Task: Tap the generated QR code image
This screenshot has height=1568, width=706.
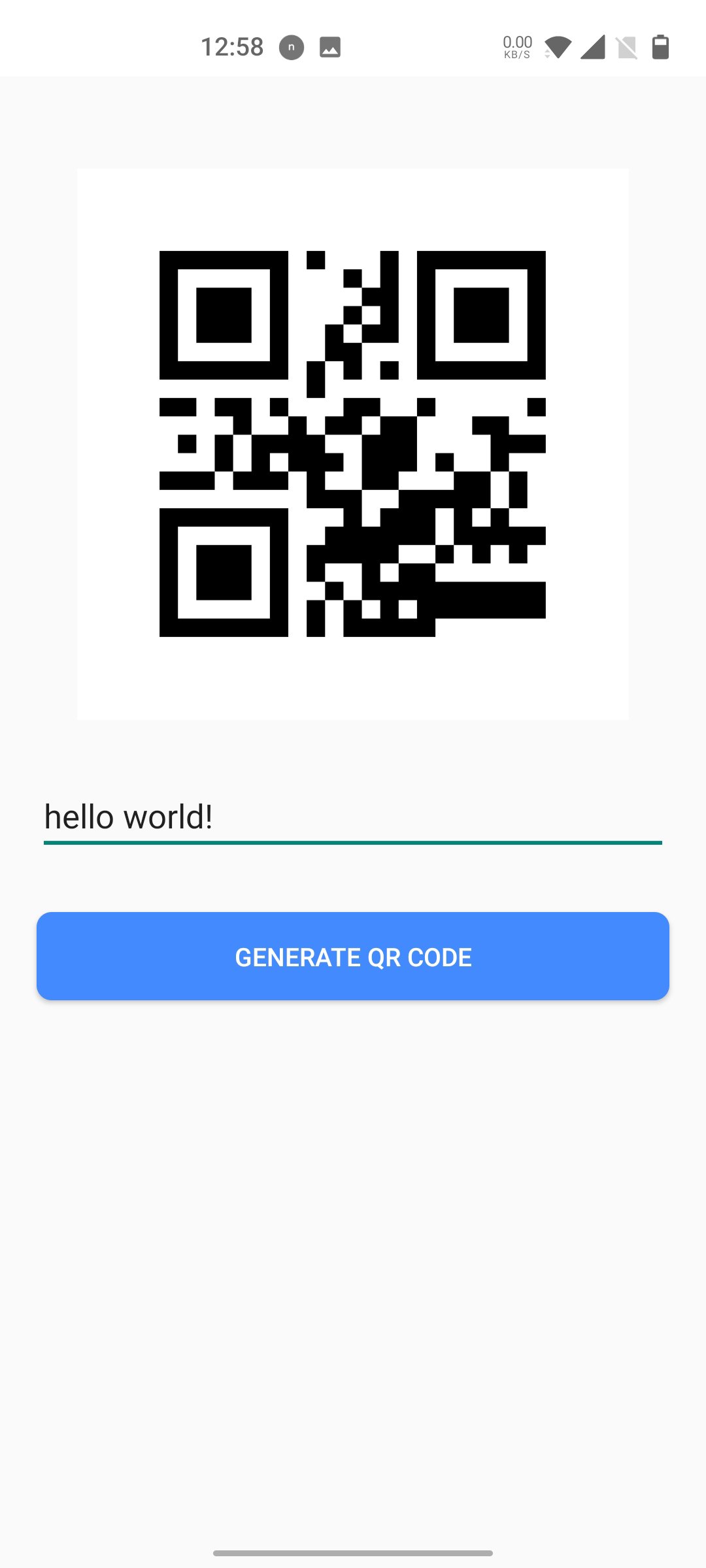Action: coord(353,443)
